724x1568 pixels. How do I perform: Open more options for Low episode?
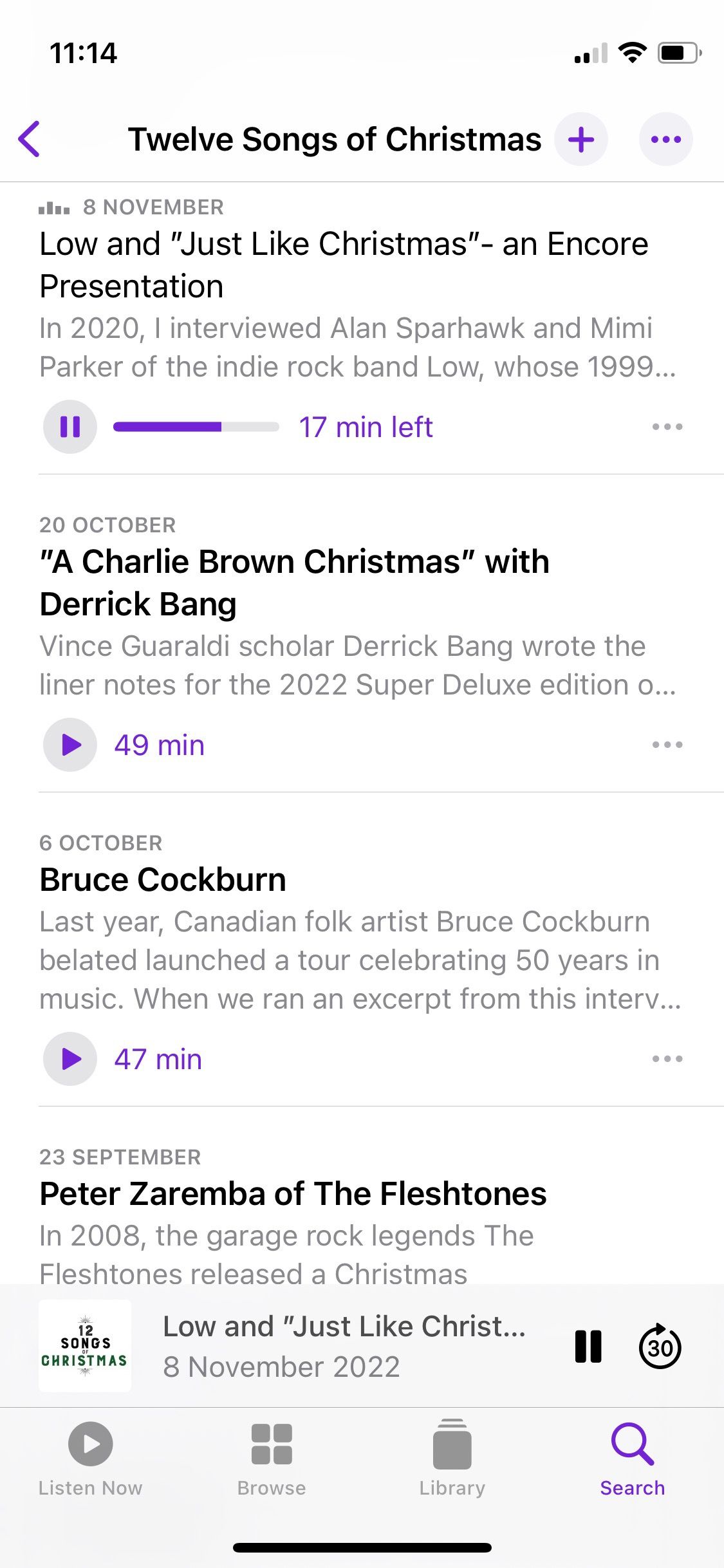(x=667, y=427)
